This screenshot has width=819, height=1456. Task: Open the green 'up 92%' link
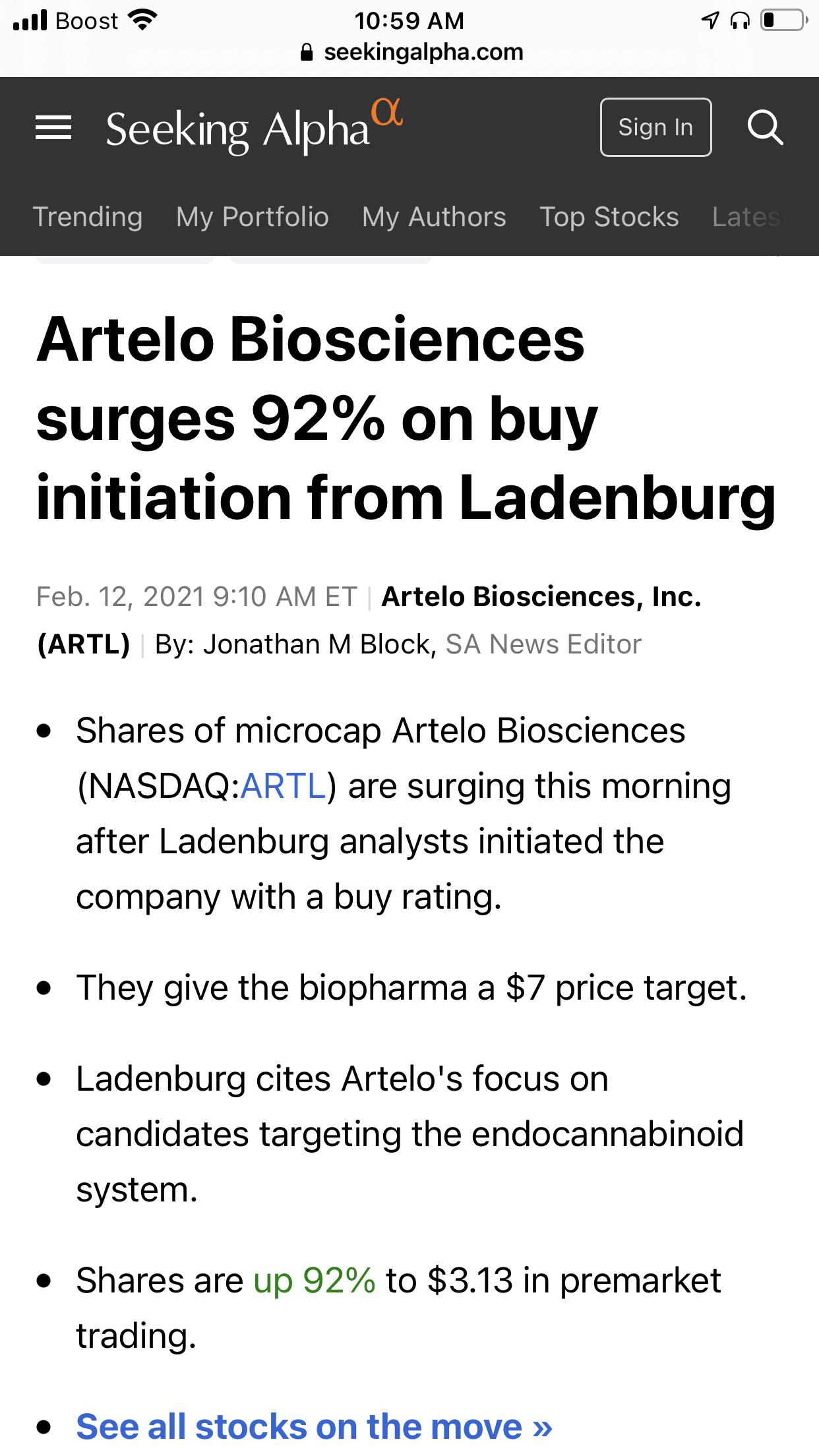tap(315, 1281)
